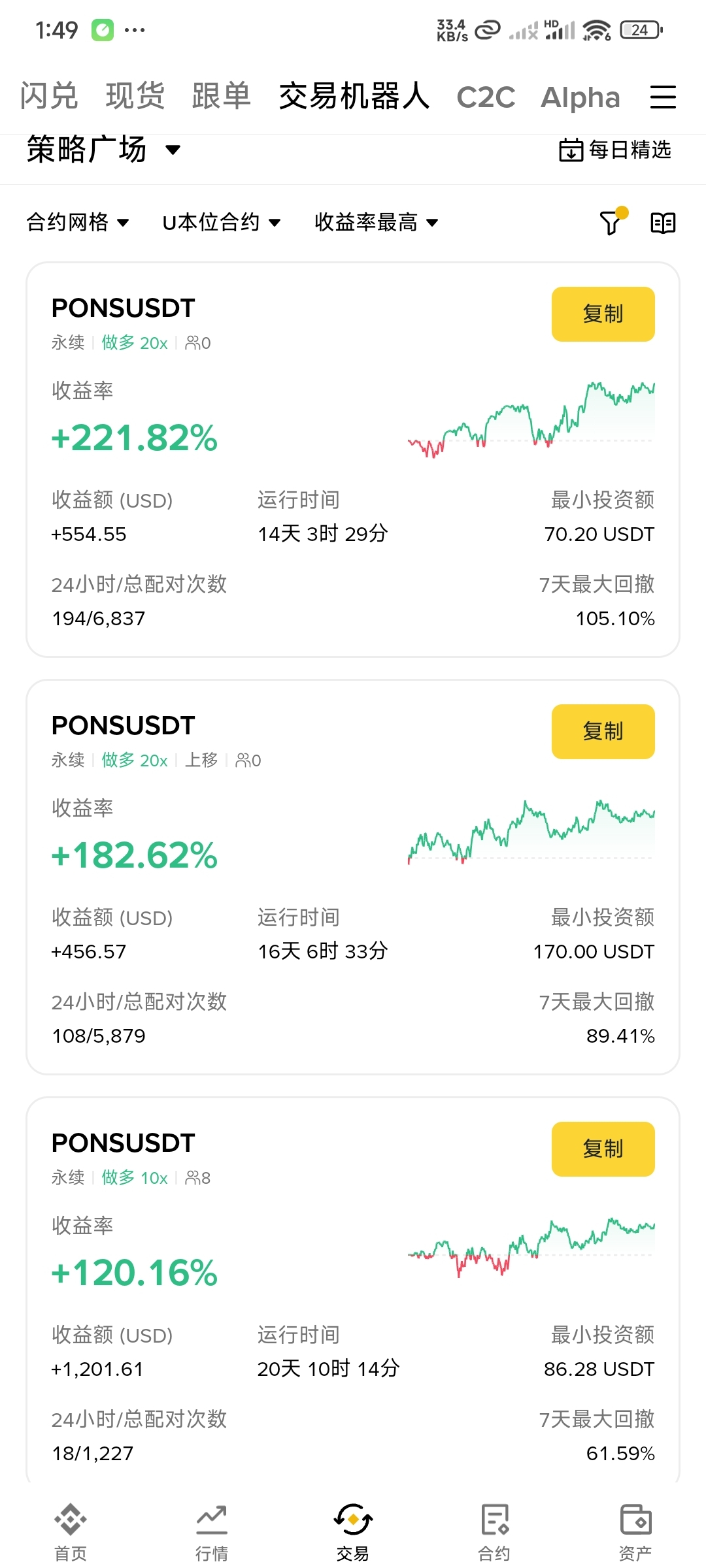The image size is (706, 1568).
Task: Expand the 策略广场 dropdown
Action: point(103,150)
